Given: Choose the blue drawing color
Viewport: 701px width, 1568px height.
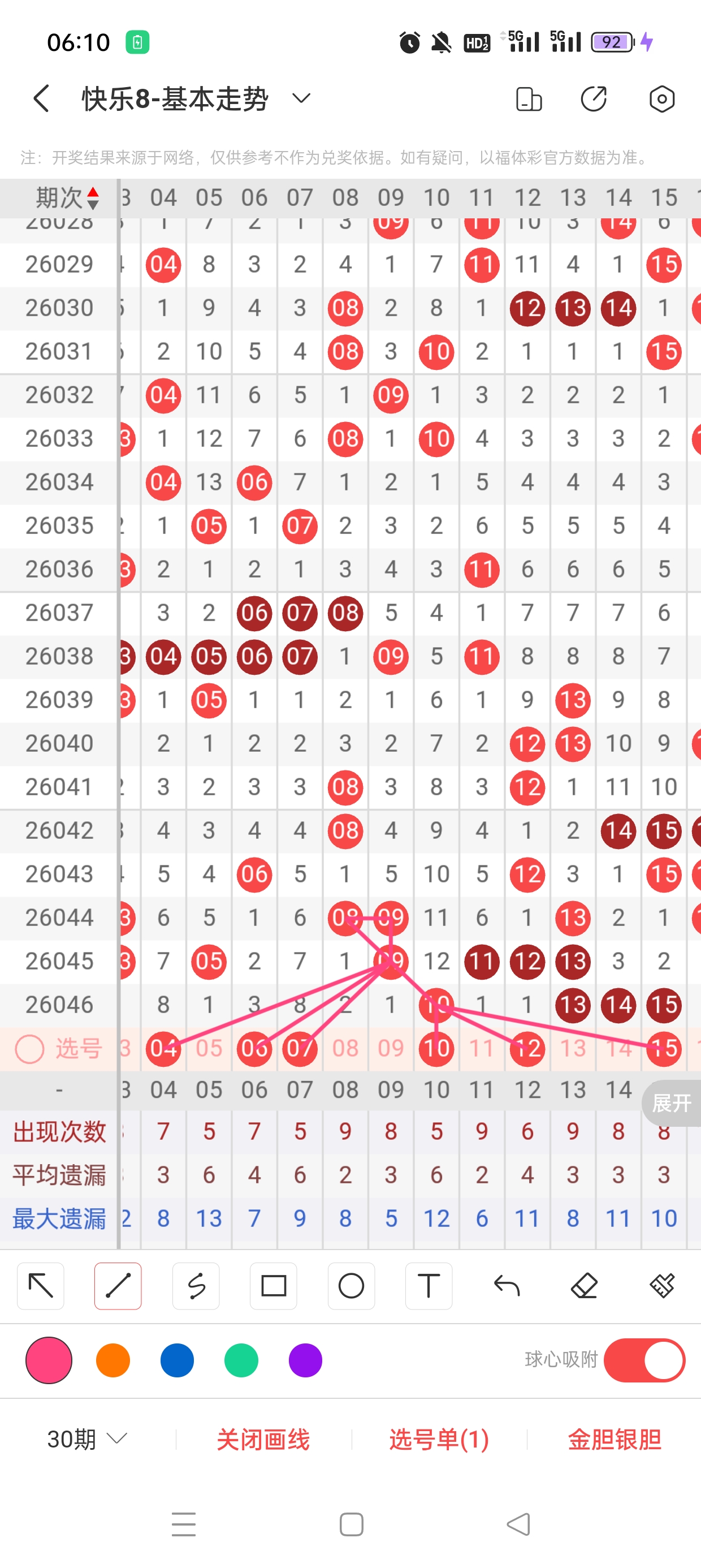Looking at the screenshot, I should tap(177, 1360).
